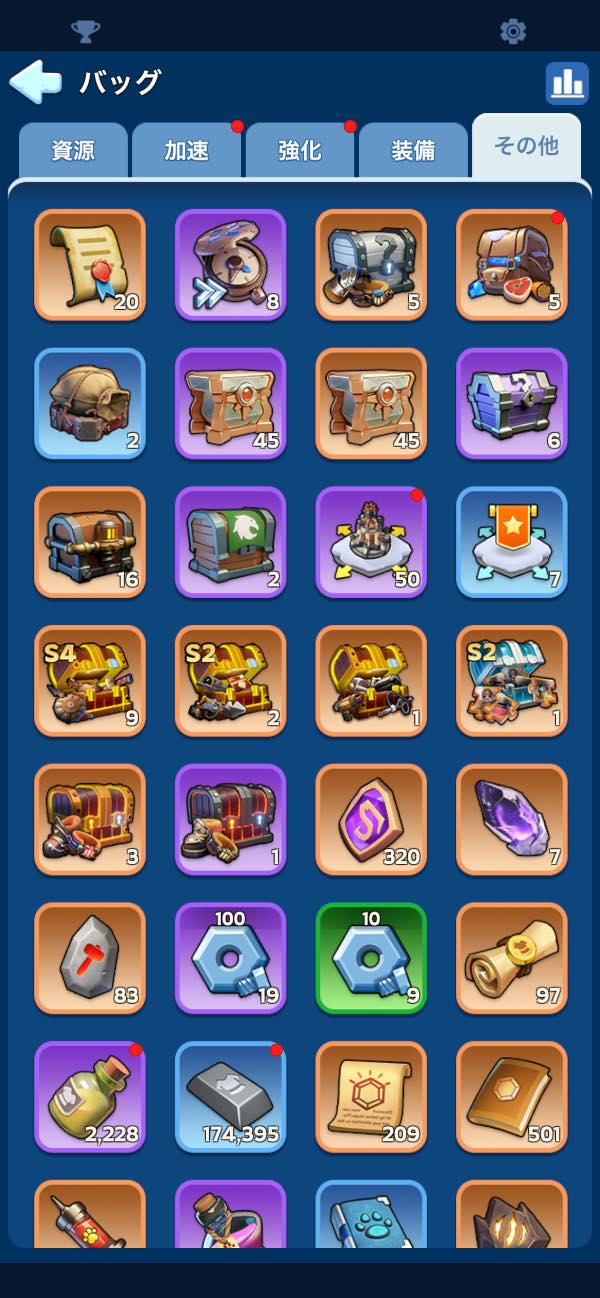Viewport: 600px width, 1298px height.
Task: Switch to the 強化 tab
Action: 300,151
